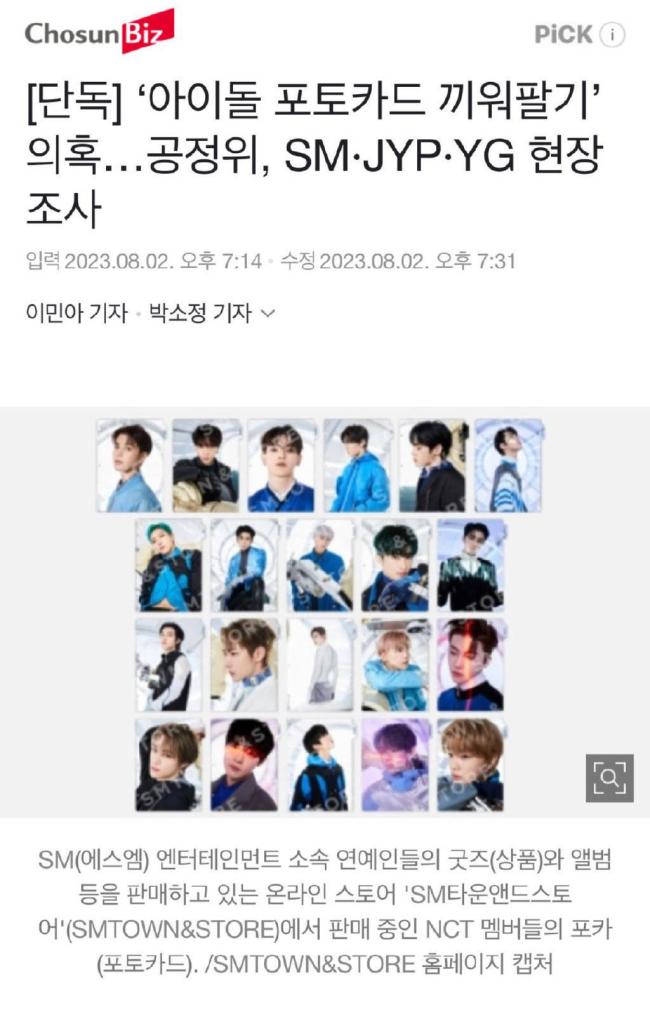The height and width of the screenshot is (1014, 650).
Task: Expand the reporter list chevron
Action: 268,313
